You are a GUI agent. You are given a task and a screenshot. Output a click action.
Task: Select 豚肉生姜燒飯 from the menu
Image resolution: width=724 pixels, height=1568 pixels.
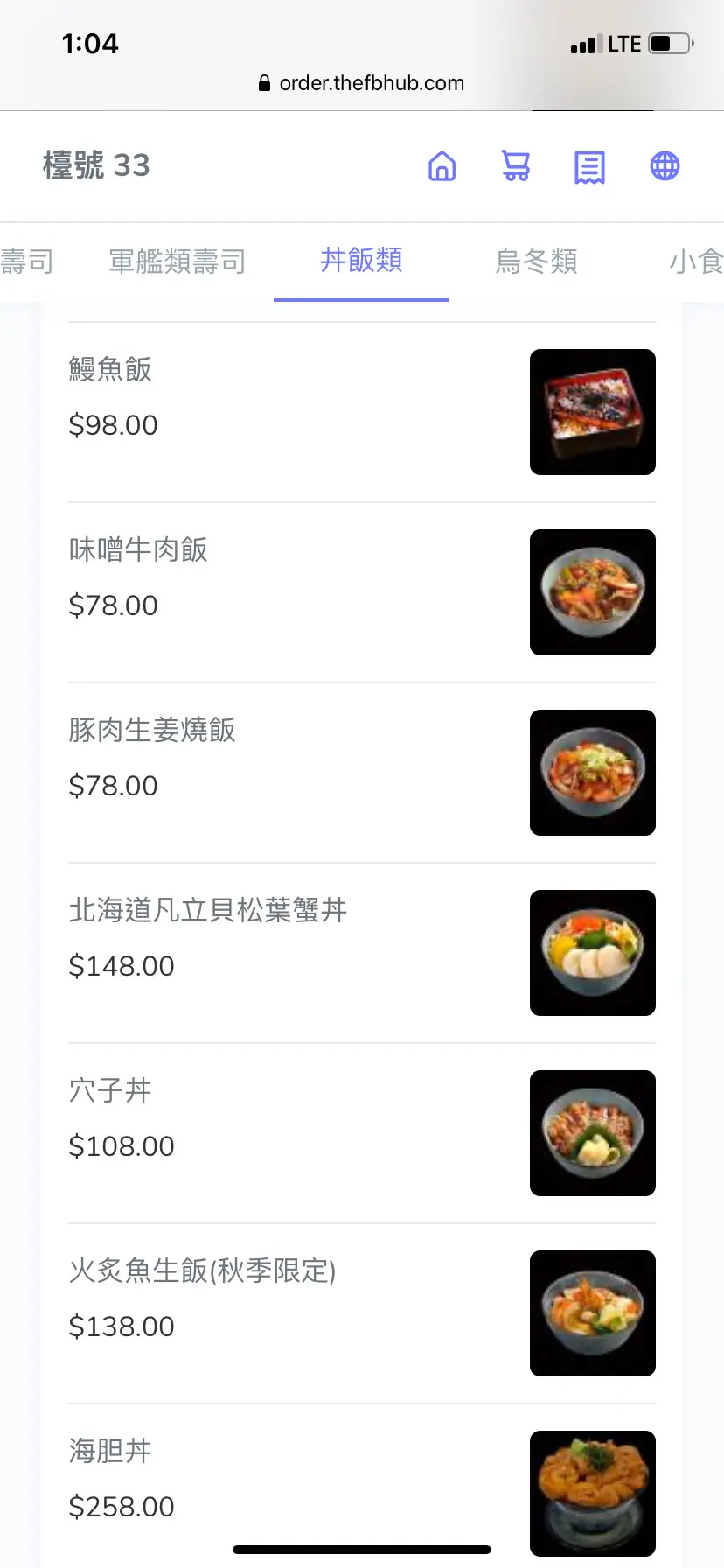point(362,773)
